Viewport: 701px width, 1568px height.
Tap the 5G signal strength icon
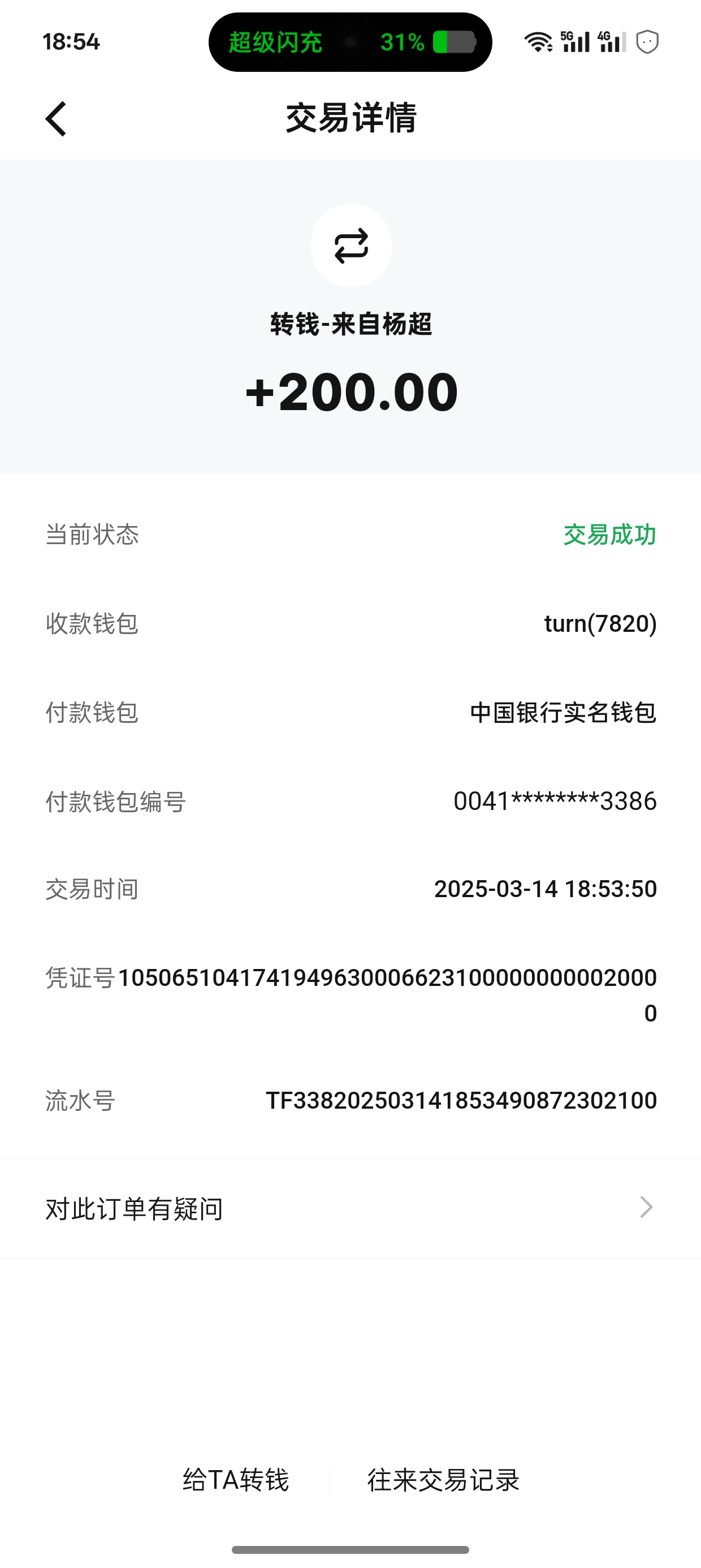tap(575, 42)
